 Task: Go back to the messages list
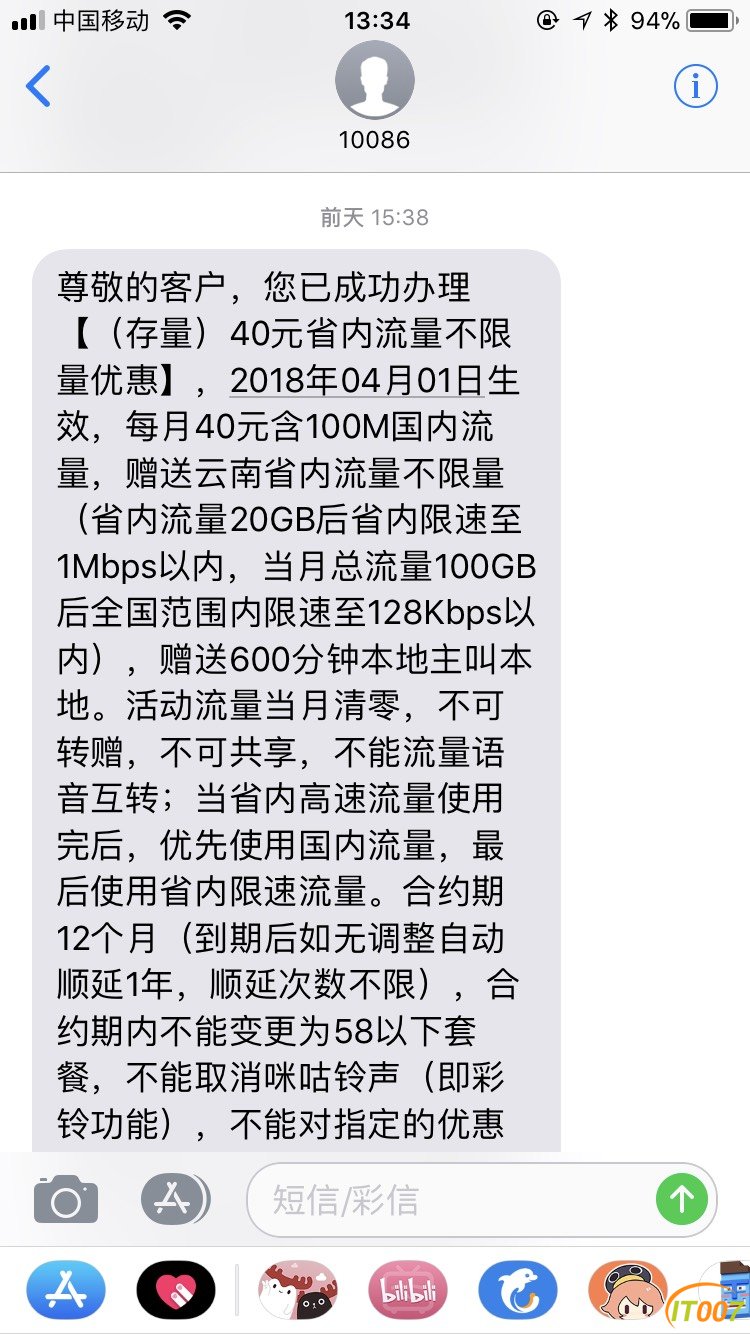tap(38, 87)
